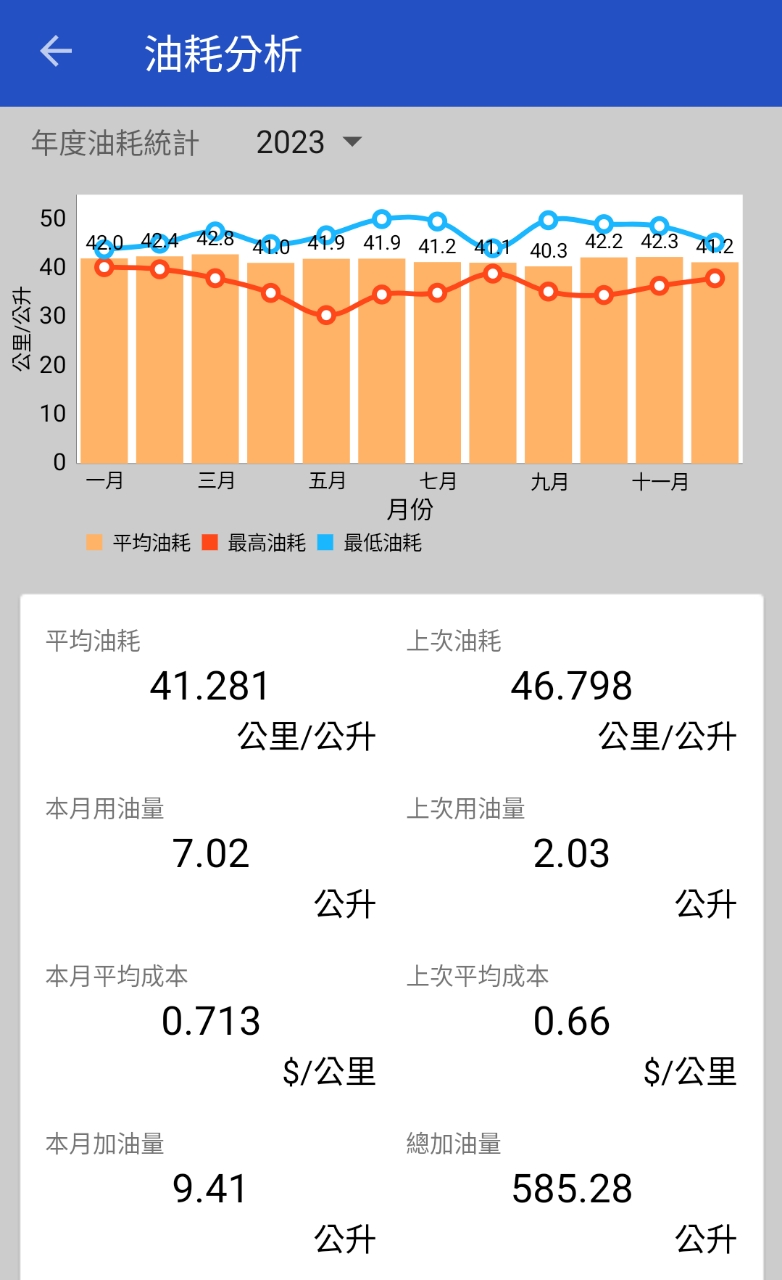This screenshot has width=782, height=1280.
Task: Go back using the top-left arrow
Action: tap(56, 52)
